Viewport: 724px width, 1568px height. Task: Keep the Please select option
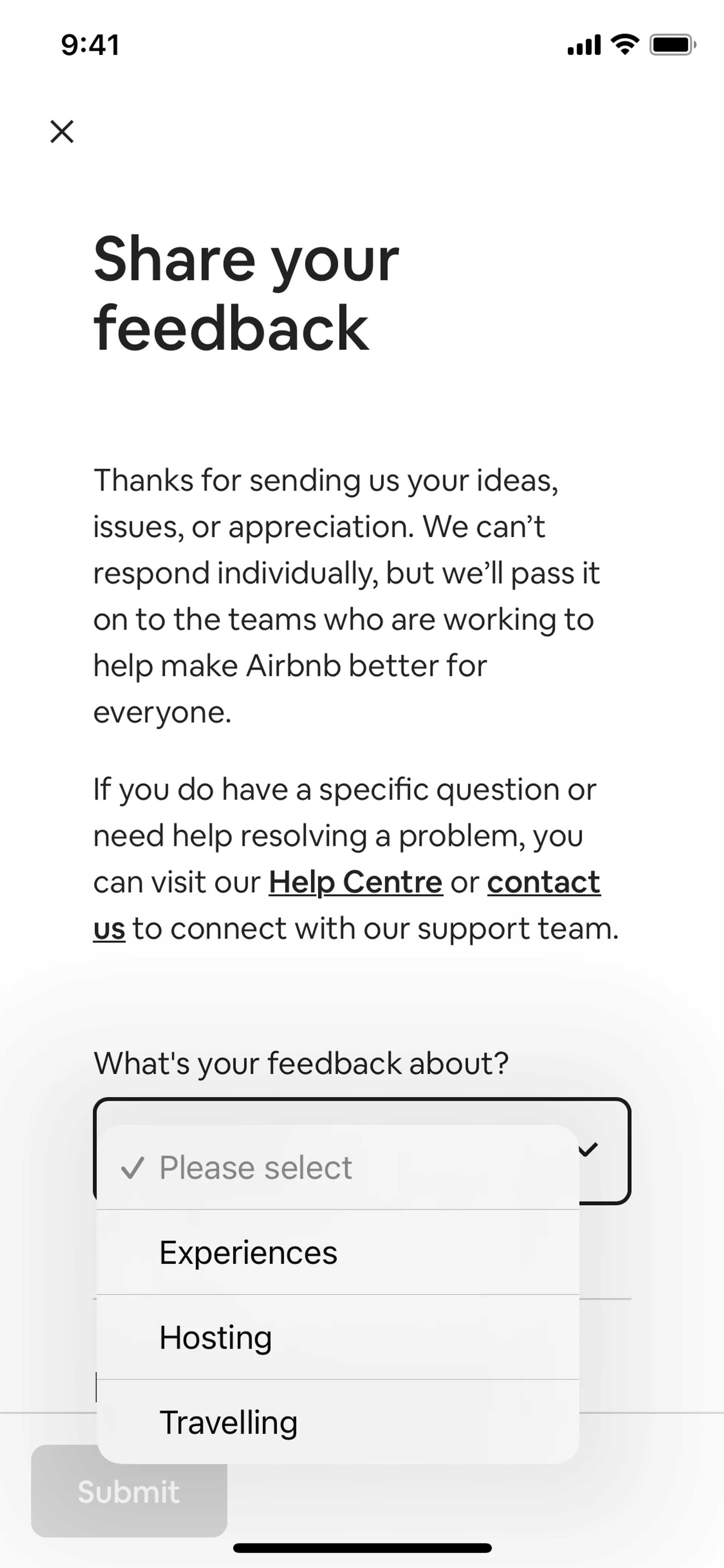tap(256, 1167)
